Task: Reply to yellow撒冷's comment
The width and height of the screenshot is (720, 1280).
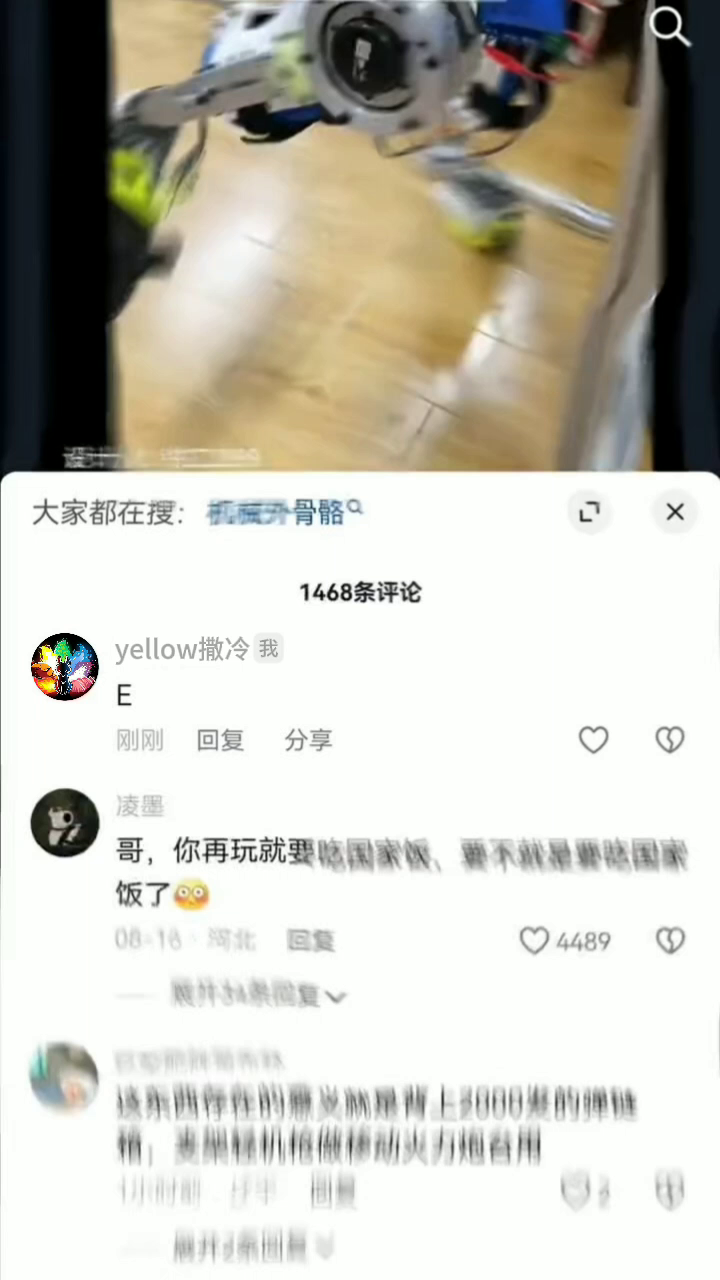Action: point(220,740)
